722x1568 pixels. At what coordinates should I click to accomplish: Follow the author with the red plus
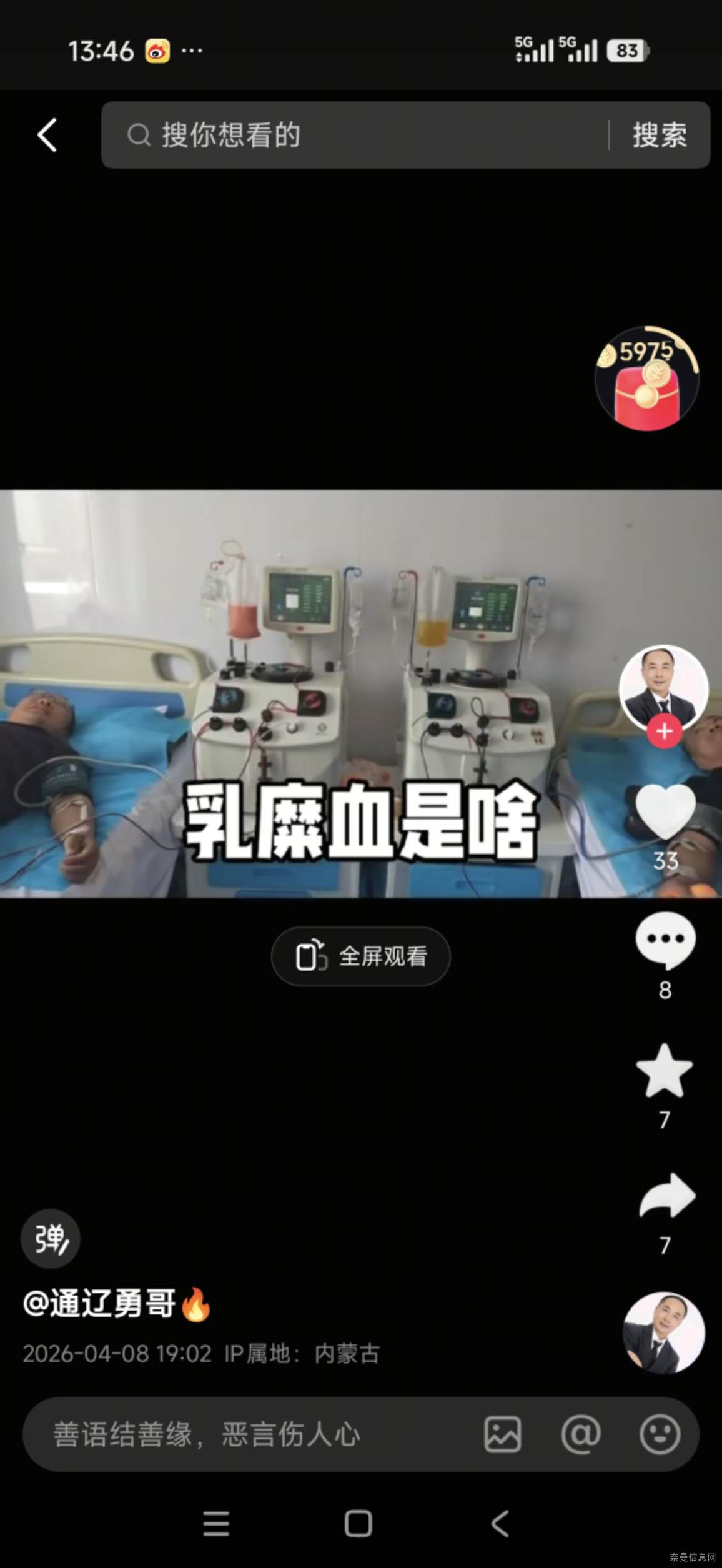point(664,730)
